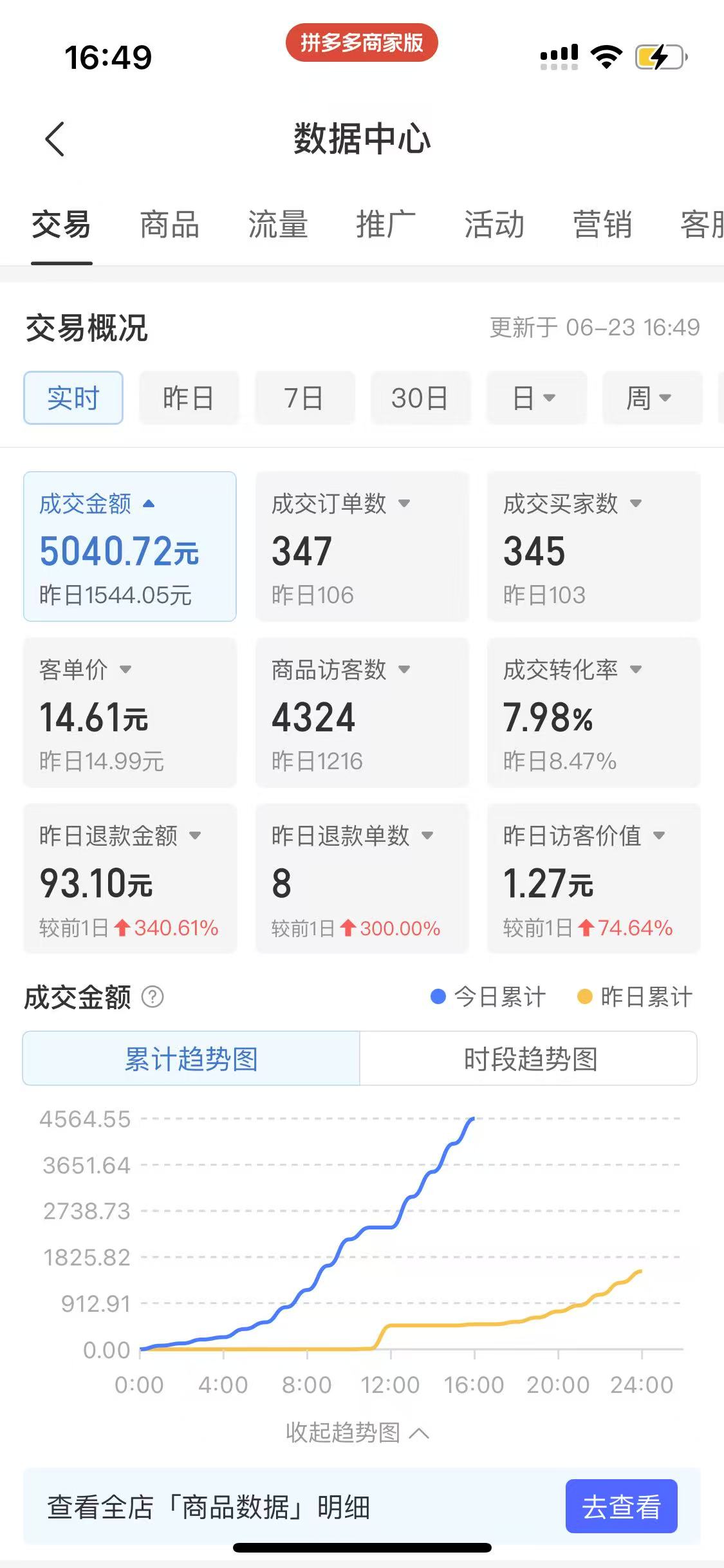Screen dimensions: 724x1568
Task: Open the 周 week dropdown
Action: click(x=652, y=398)
